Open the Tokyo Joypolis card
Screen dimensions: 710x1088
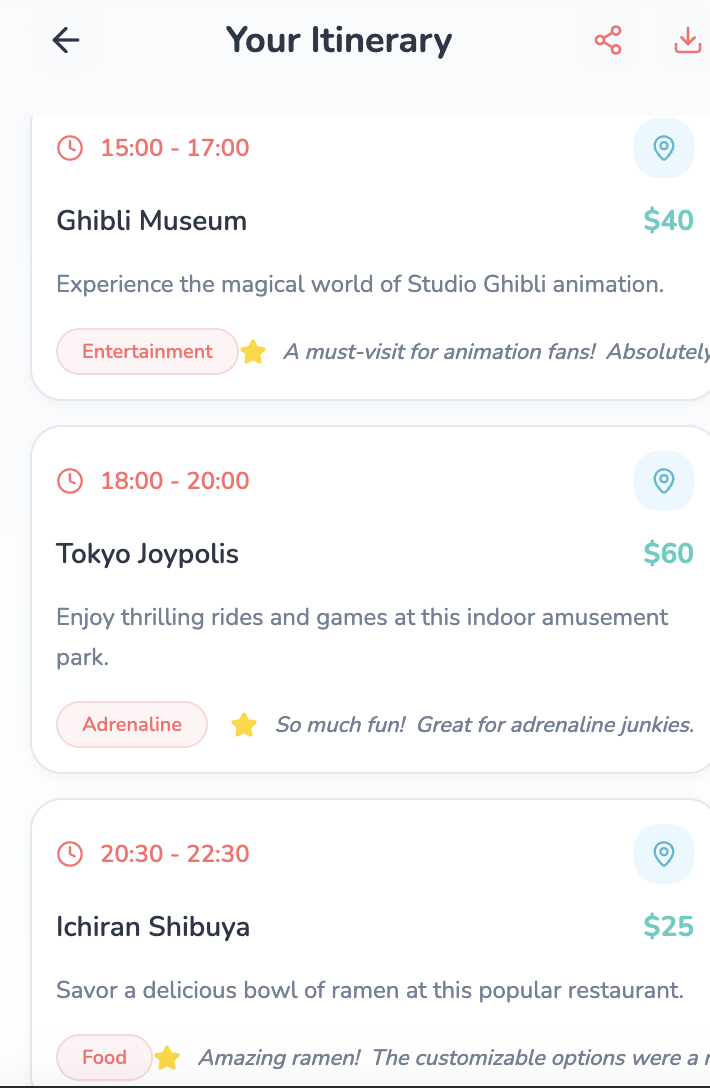pyautogui.click(x=371, y=600)
